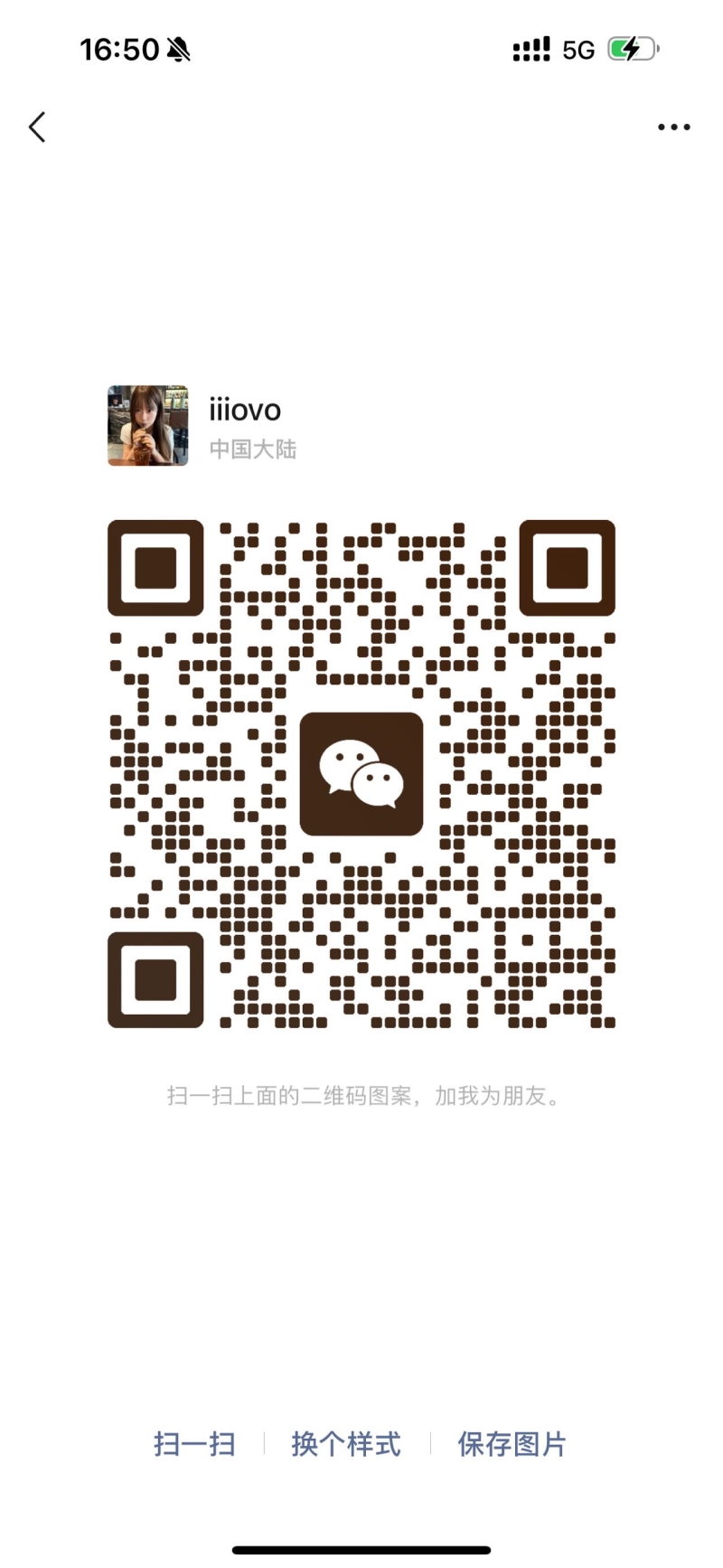The width and height of the screenshot is (723, 1568).
Task: Change QR style with 换个样式
Action: point(346,1444)
